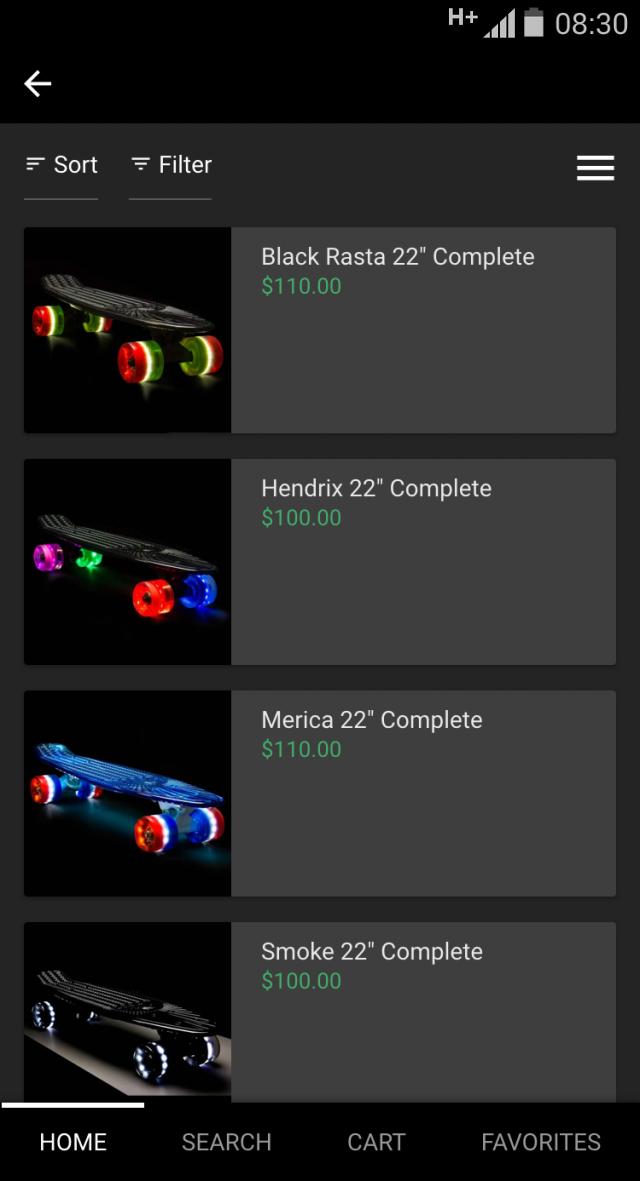Open Smoke 22" Complete item

point(320,1010)
